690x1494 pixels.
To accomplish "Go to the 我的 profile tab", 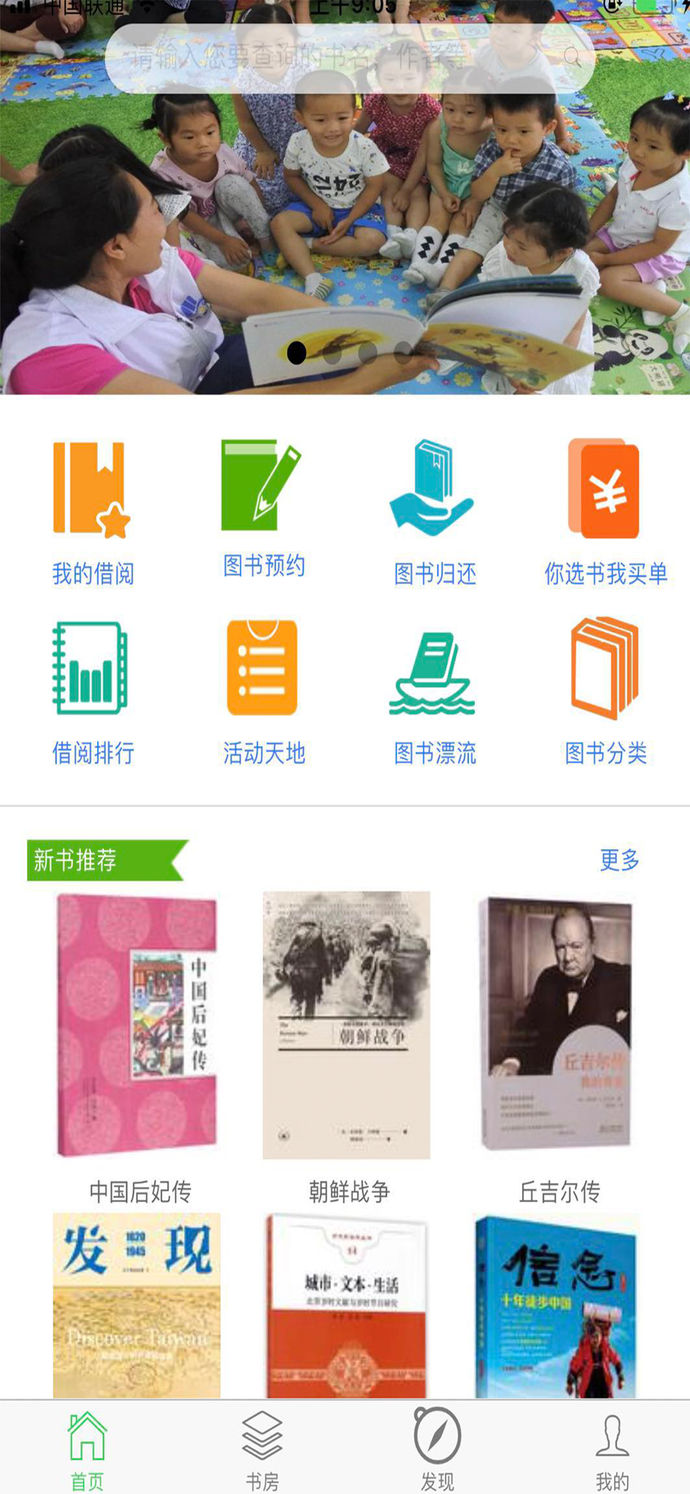I will pos(612,1449).
